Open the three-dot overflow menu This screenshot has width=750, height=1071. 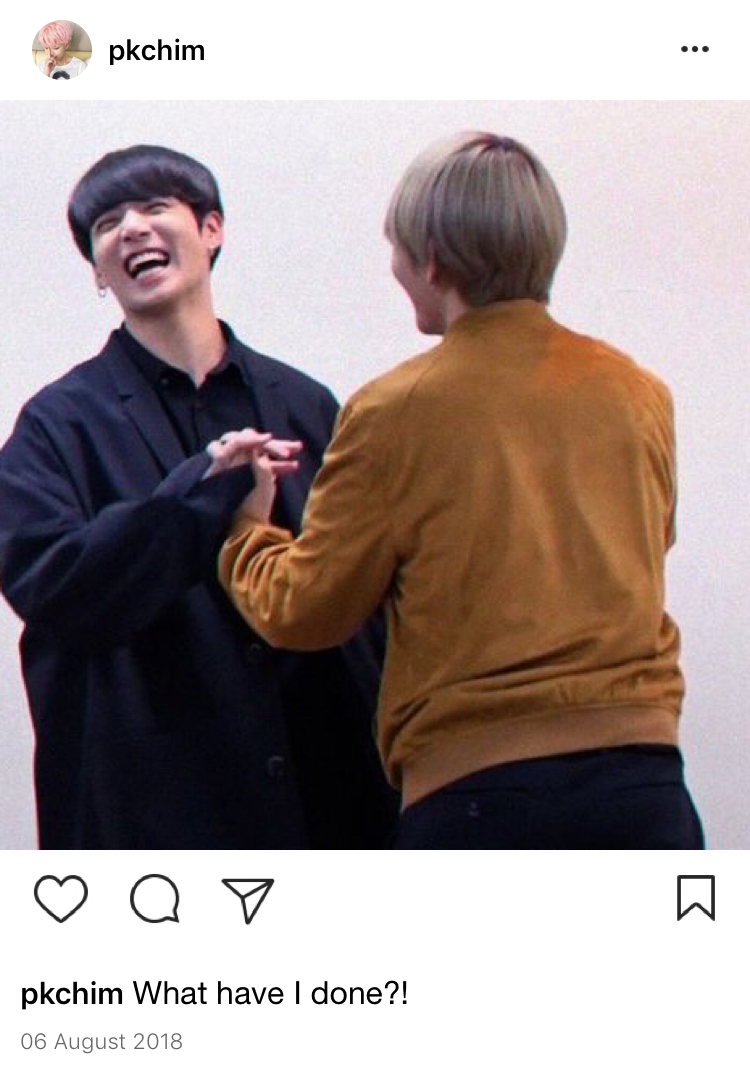(694, 49)
